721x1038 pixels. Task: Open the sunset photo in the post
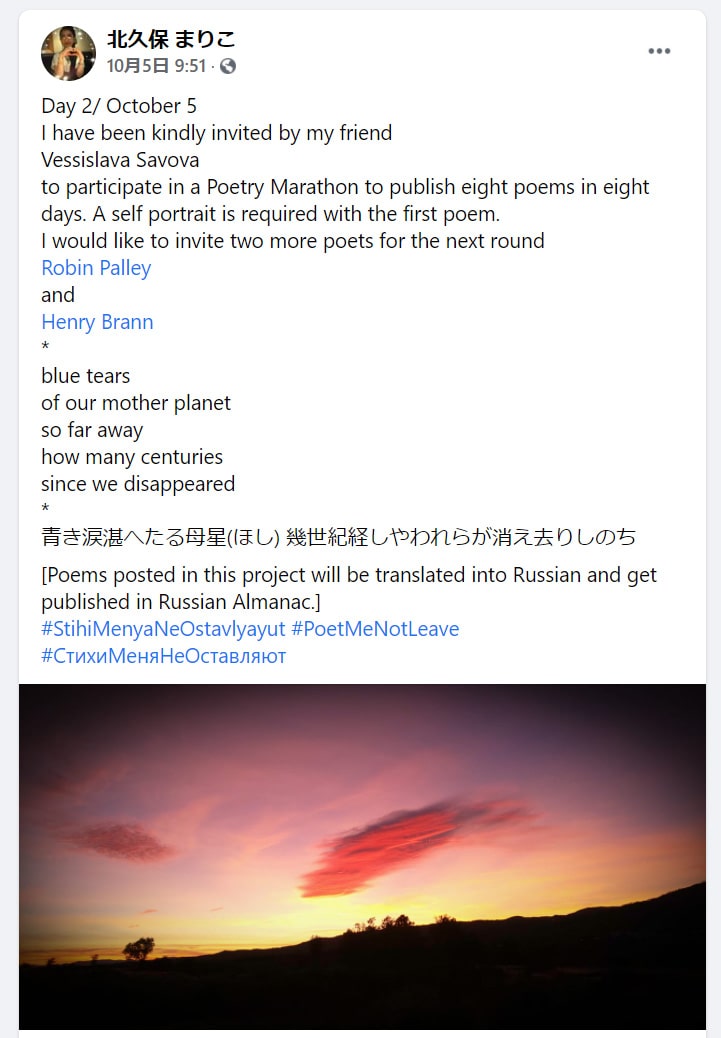click(362, 855)
